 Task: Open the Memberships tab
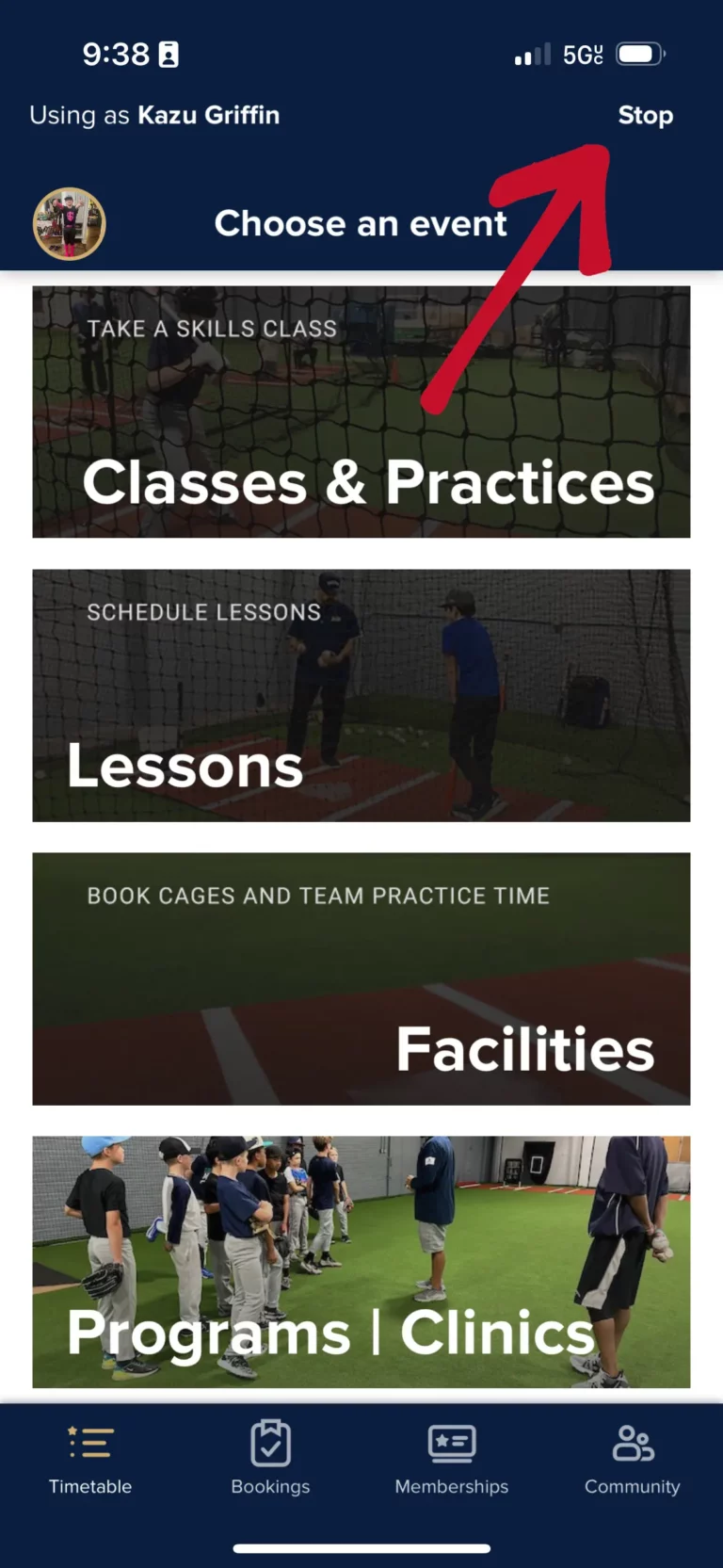[x=451, y=1460]
